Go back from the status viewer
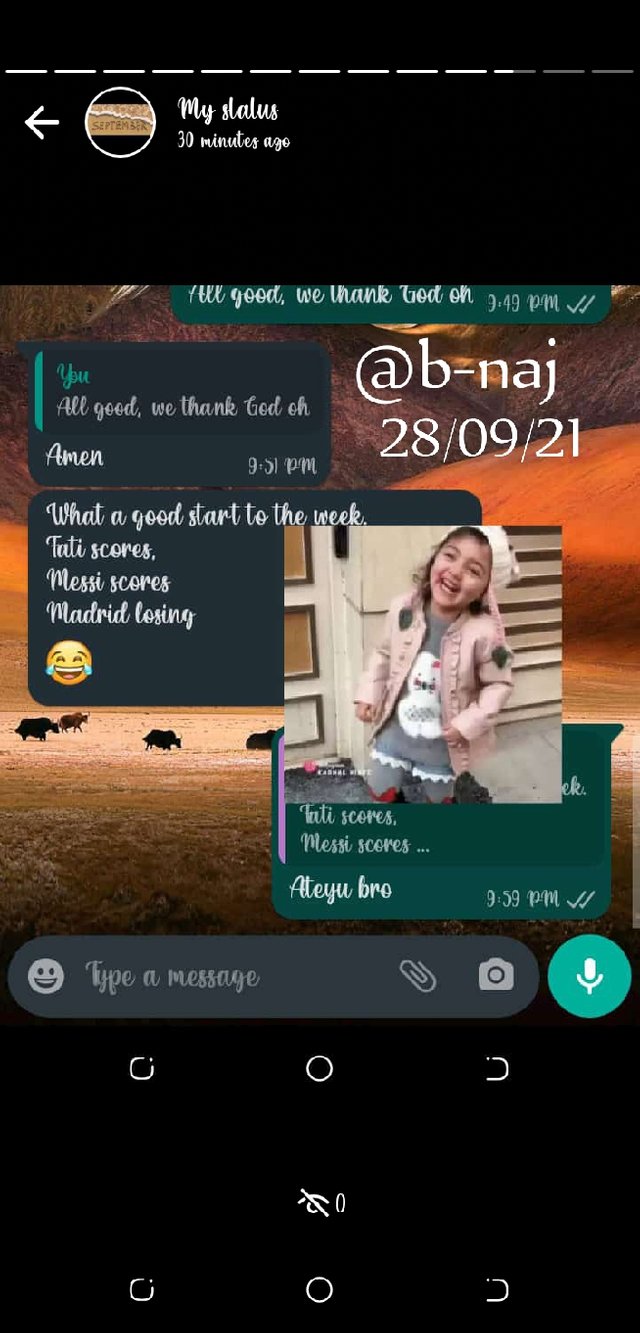Image resolution: width=640 pixels, height=1333 pixels. (x=42, y=123)
